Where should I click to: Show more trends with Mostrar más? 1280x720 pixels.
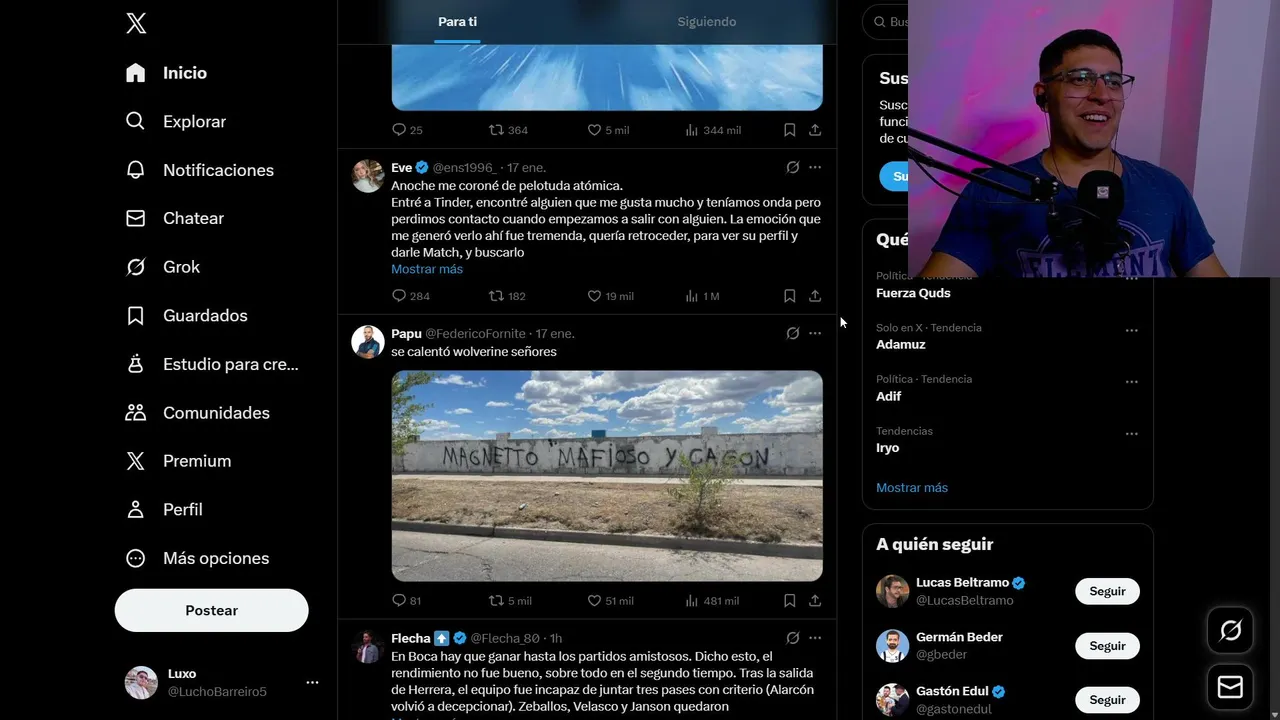pyautogui.click(x=912, y=488)
